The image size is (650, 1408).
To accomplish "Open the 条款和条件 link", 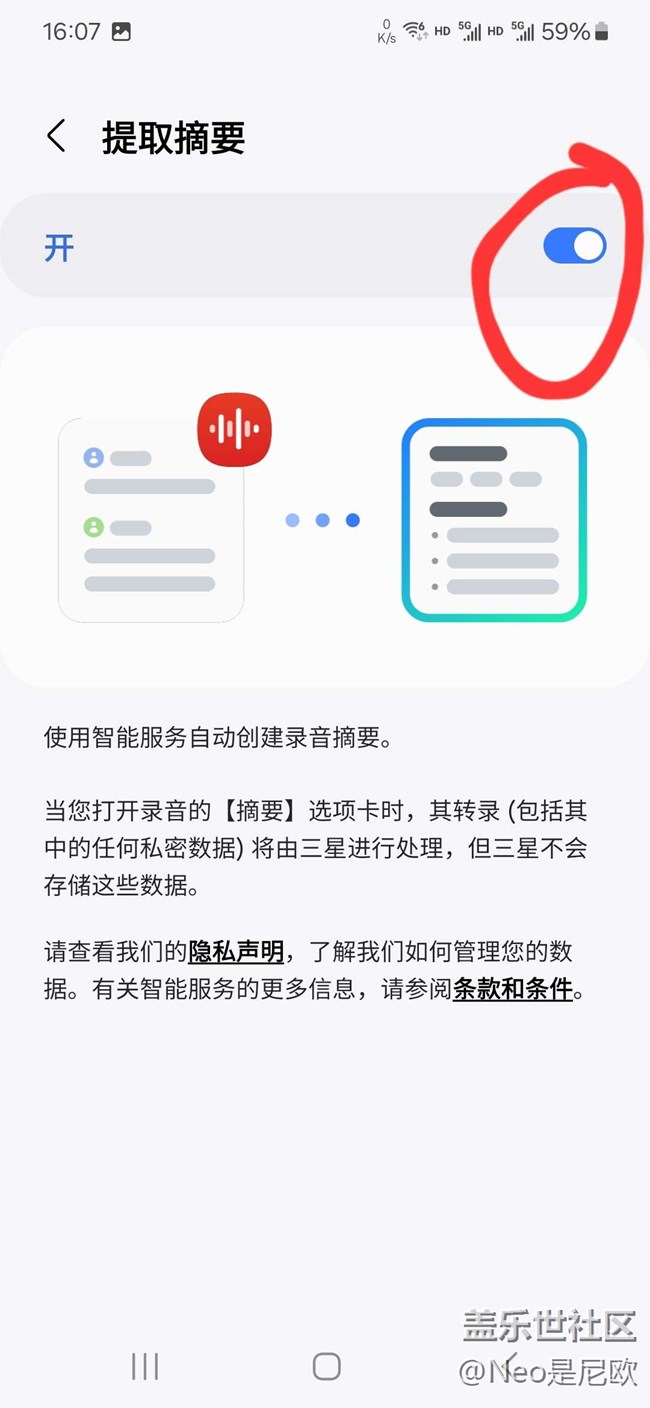I will point(513,990).
